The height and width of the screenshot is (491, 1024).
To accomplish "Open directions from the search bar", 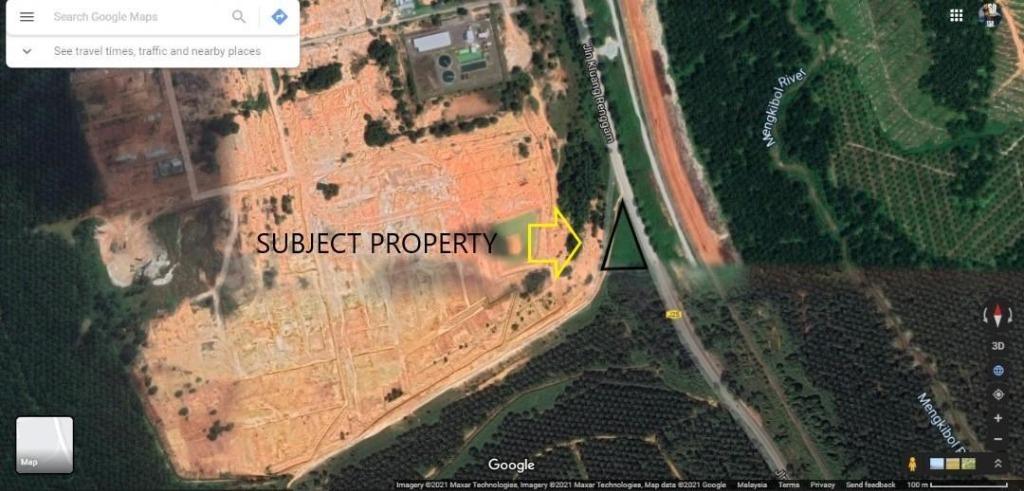I will pos(279,17).
